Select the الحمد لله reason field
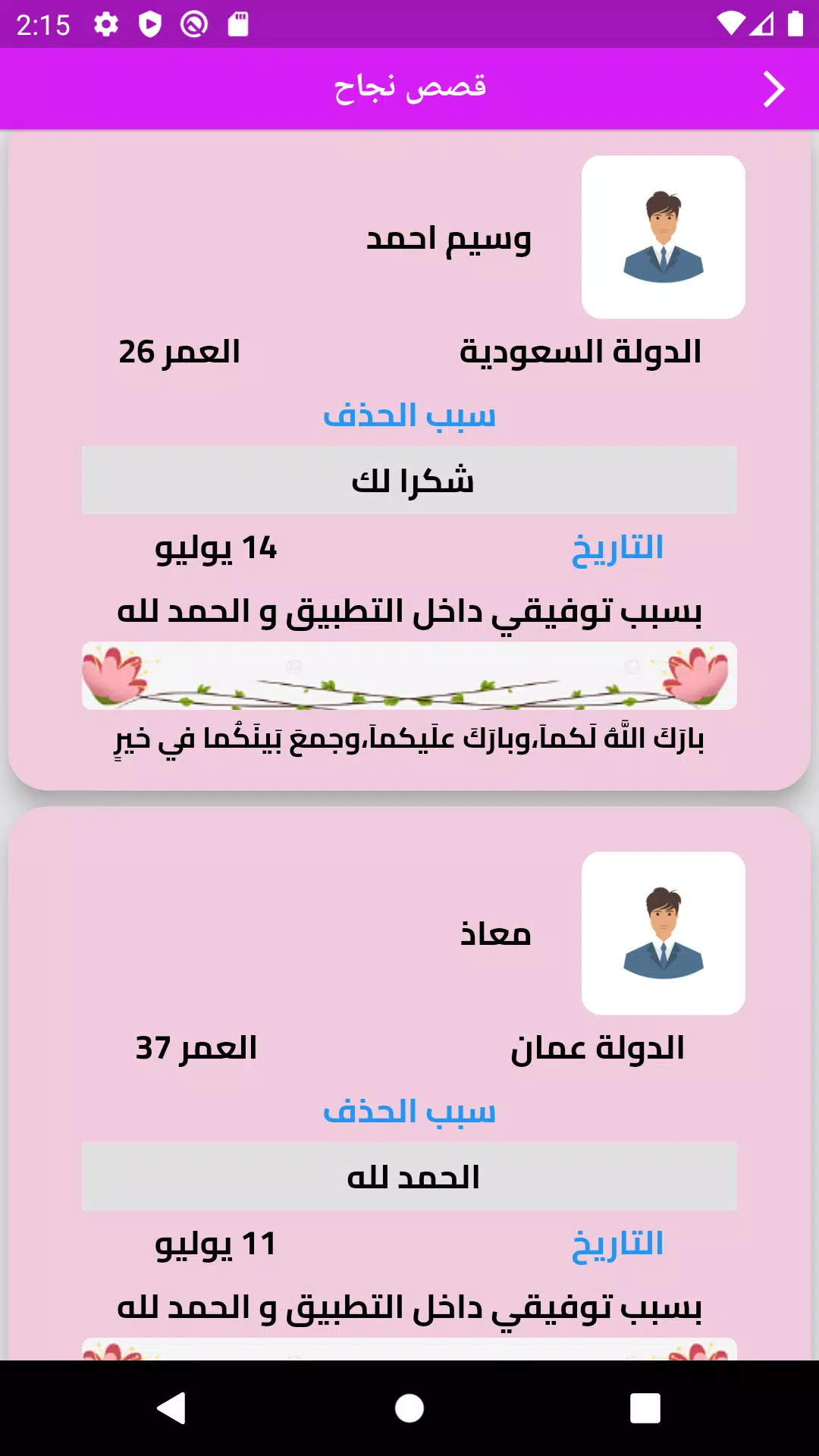Viewport: 819px width, 1456px height. (x=409, y=1176)
